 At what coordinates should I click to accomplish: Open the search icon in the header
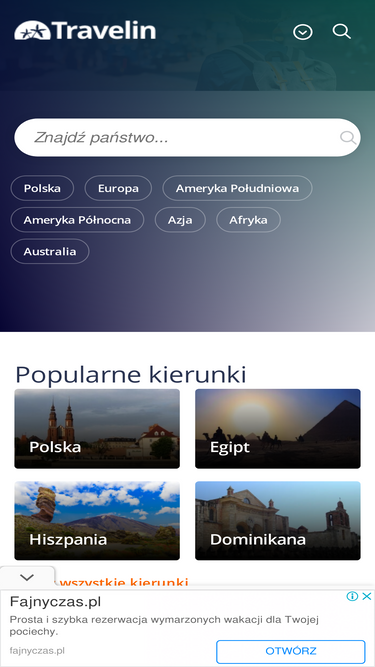click(341, 31)
